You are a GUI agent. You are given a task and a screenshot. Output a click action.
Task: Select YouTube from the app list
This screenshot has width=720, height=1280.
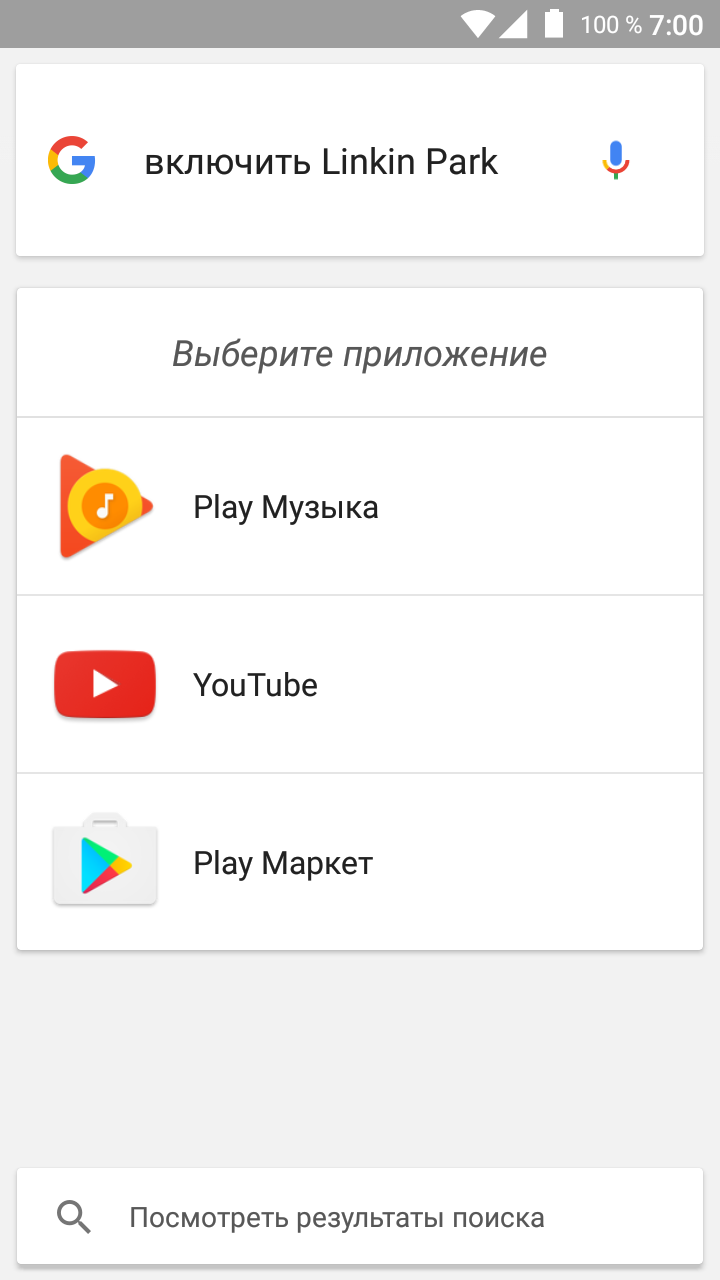[x=360, y=685]
